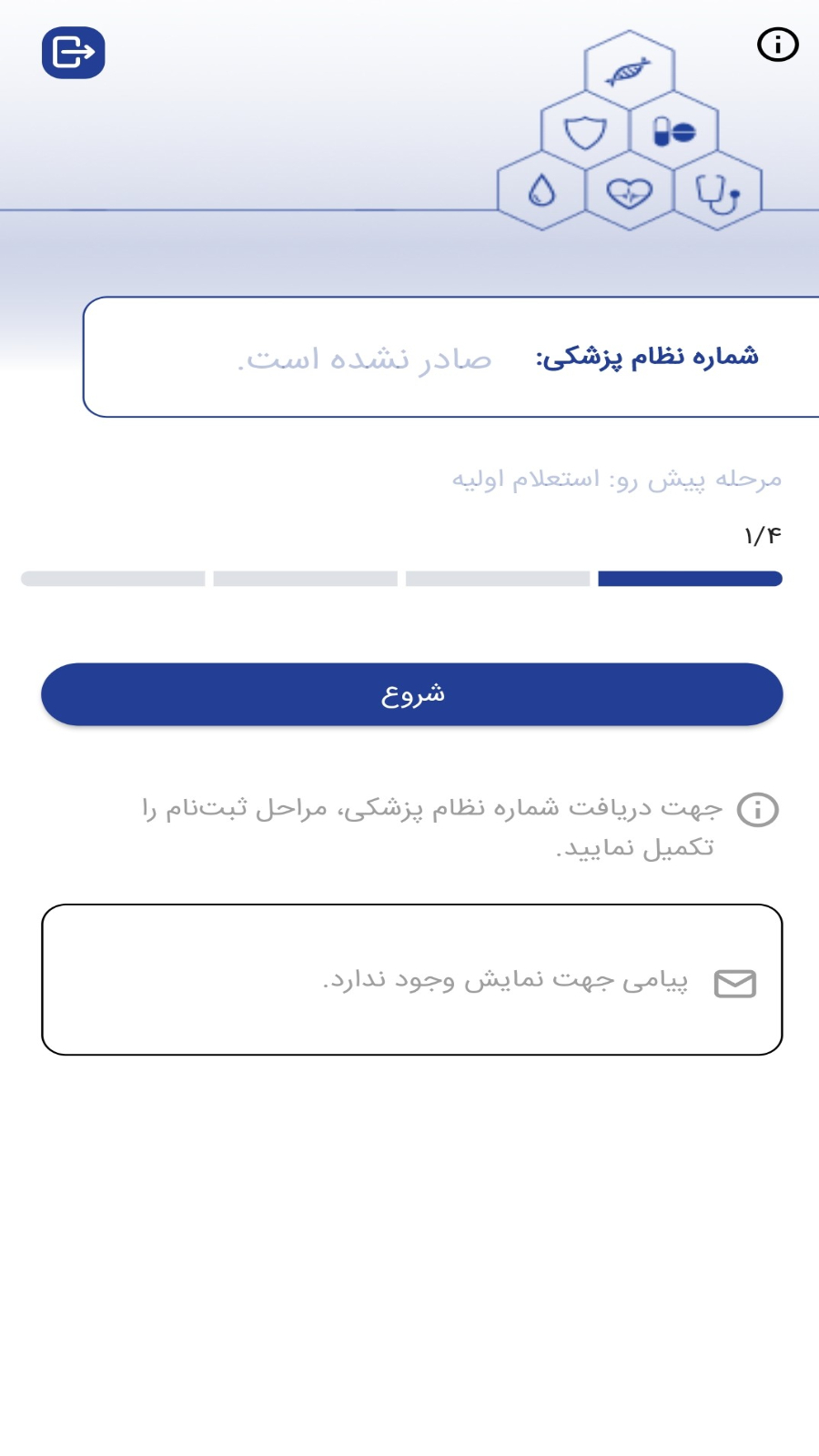The image size is (819, 1456).
Task: Click the leftmost gray progress segment
Action: (x=113, y=578)
